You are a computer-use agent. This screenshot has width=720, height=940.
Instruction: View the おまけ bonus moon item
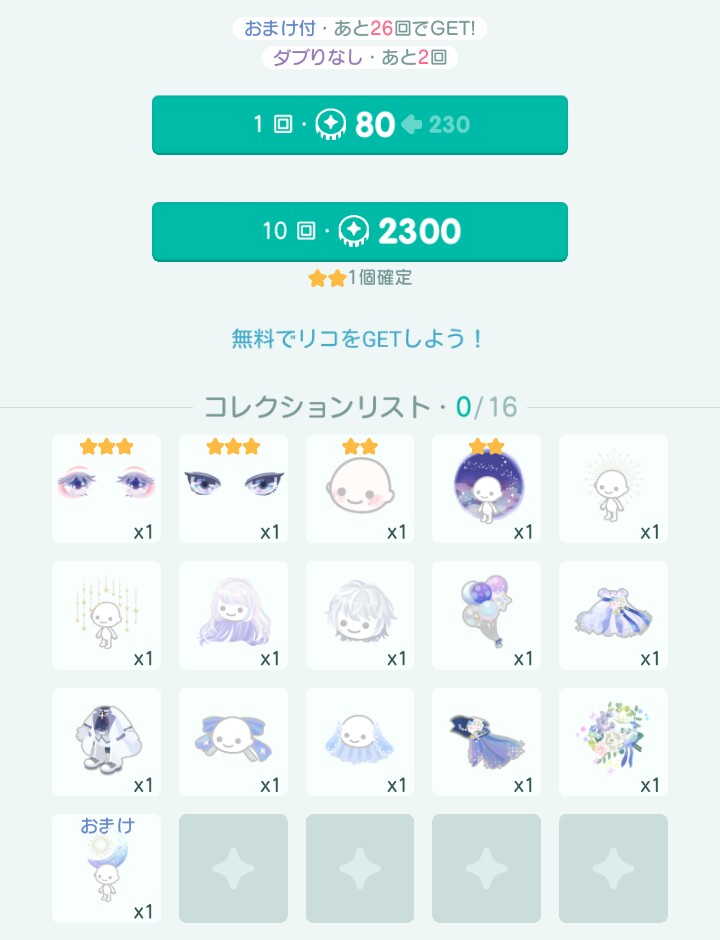(x=106, y=869)
